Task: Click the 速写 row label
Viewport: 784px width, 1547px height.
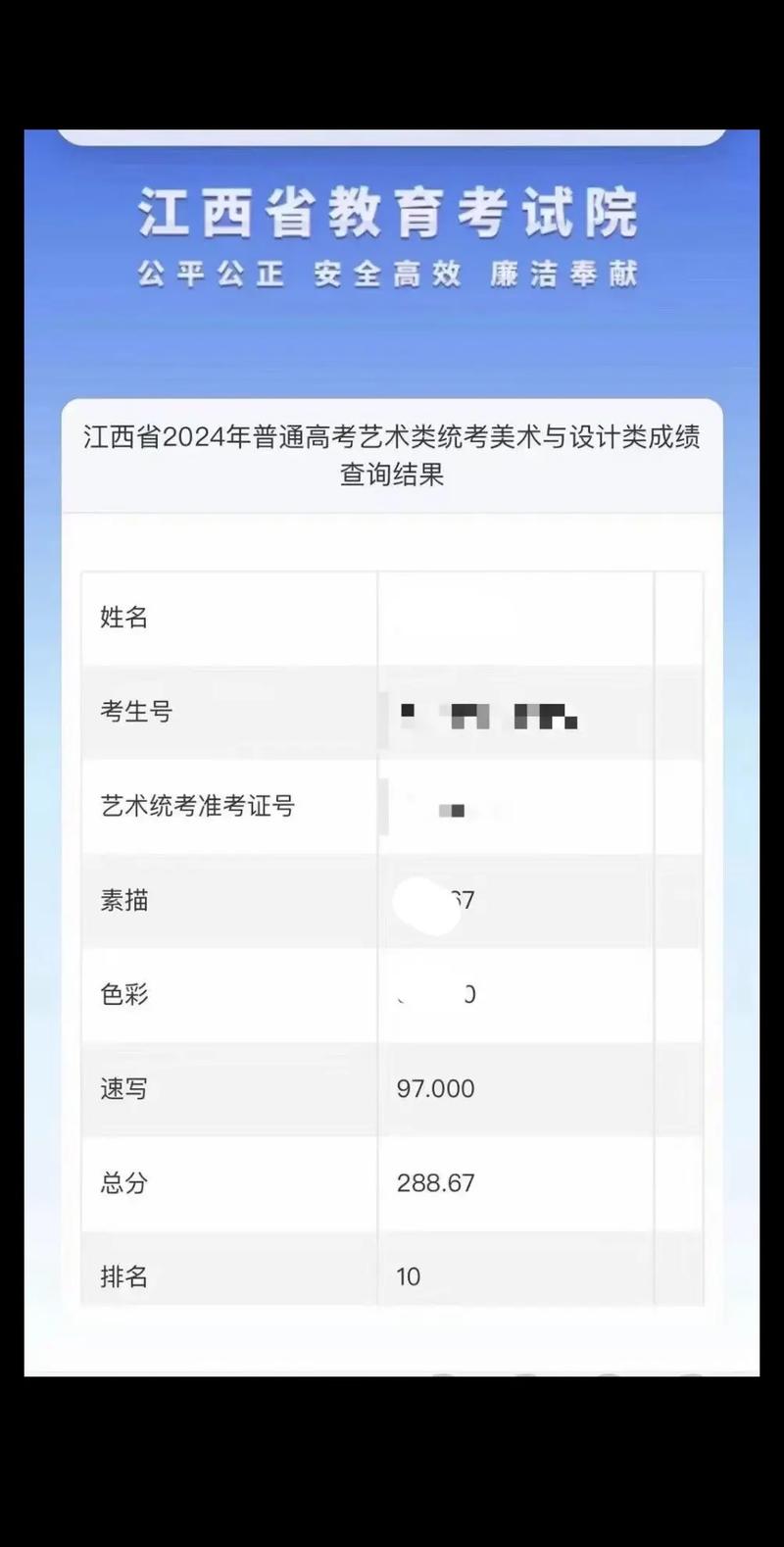Action: coord(124,1088)
